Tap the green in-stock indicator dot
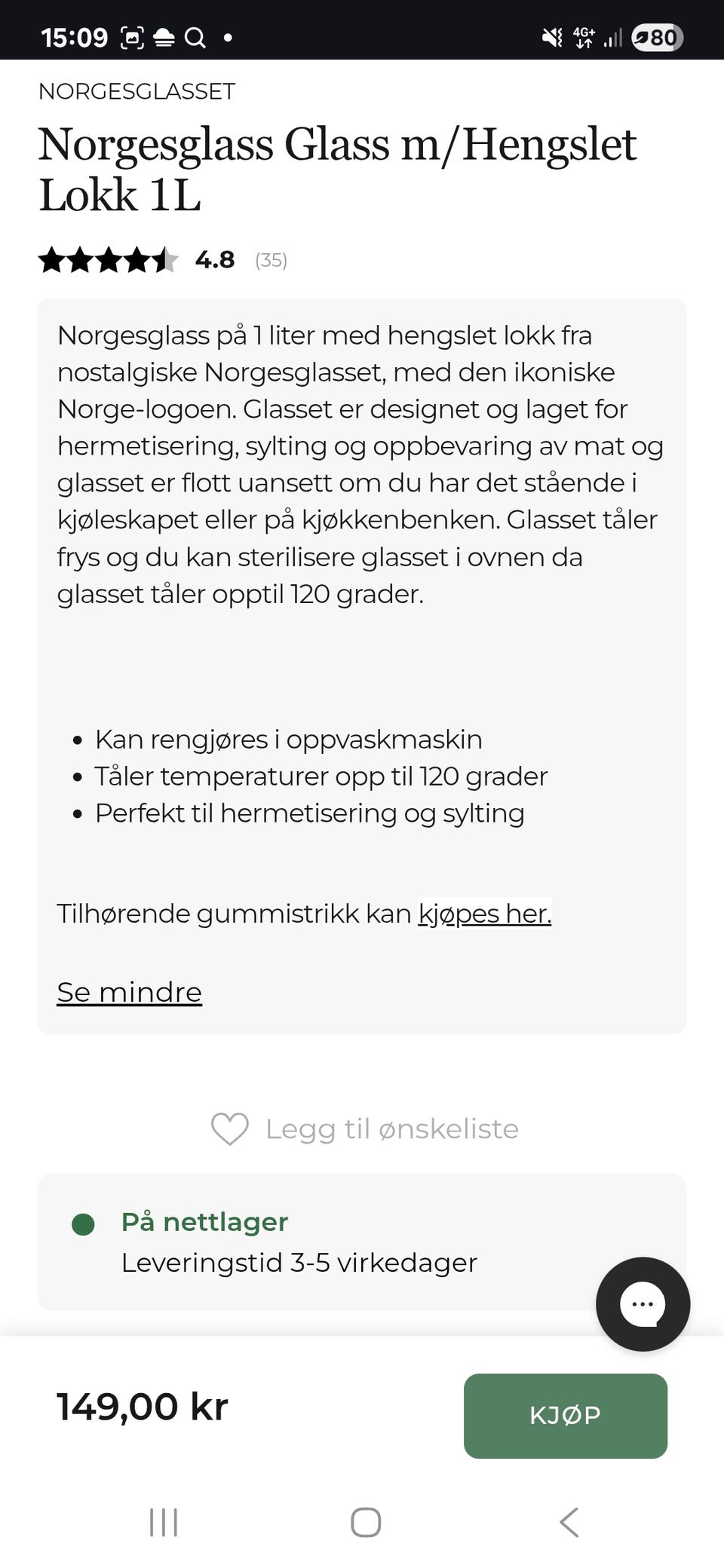Screen dimensions: 724x1568 (85, 1223)
